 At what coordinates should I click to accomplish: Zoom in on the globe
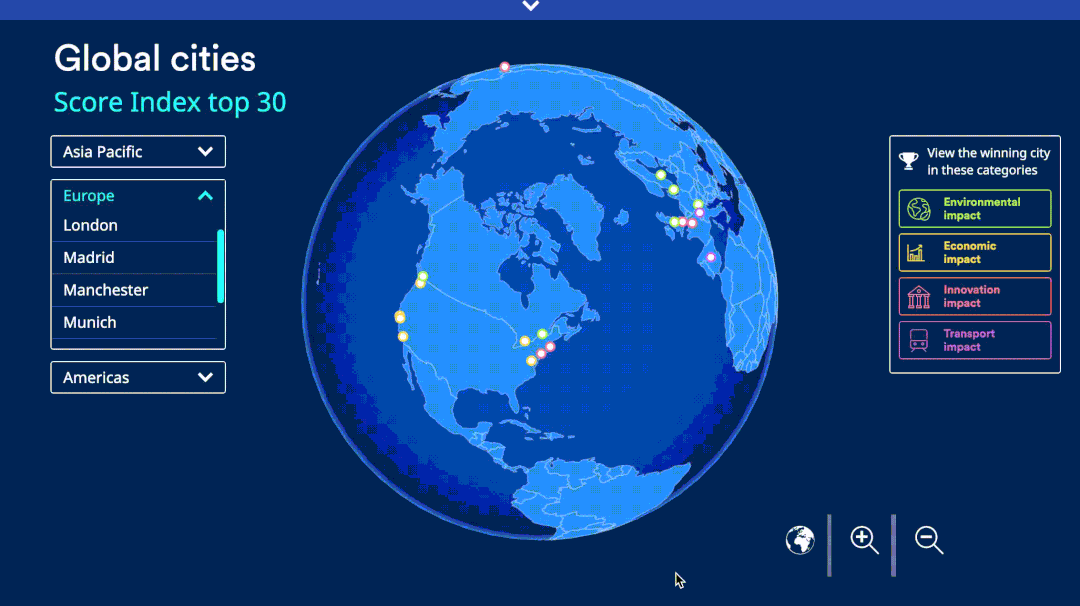pyautogui.click(x=864, y=540)
